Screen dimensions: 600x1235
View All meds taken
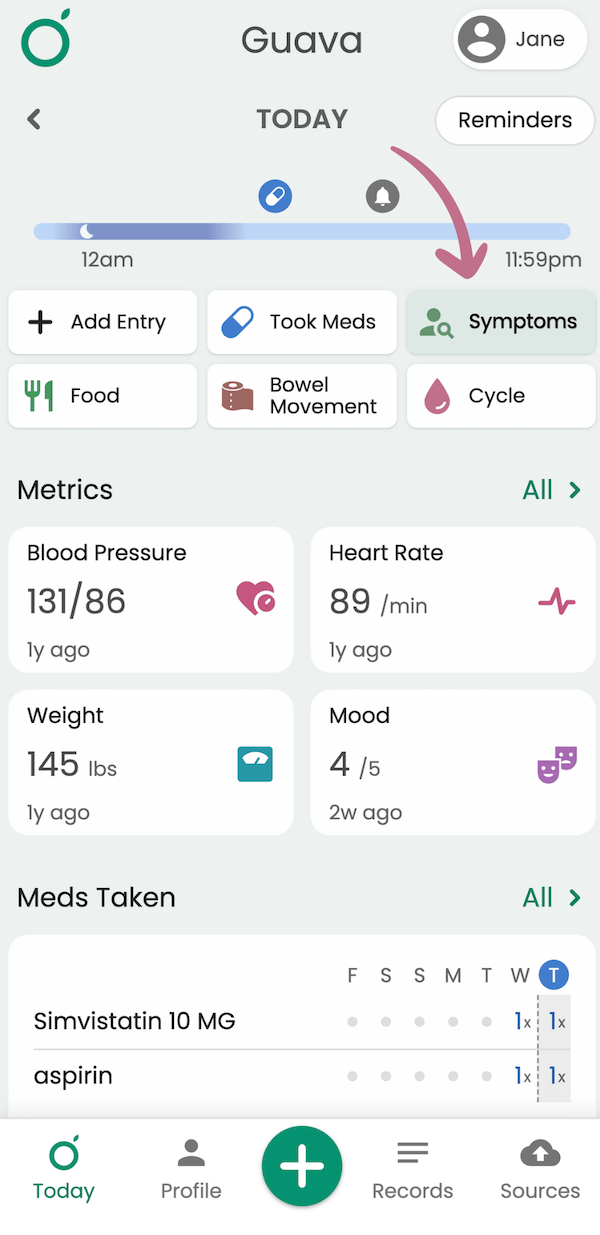[551, 897]
